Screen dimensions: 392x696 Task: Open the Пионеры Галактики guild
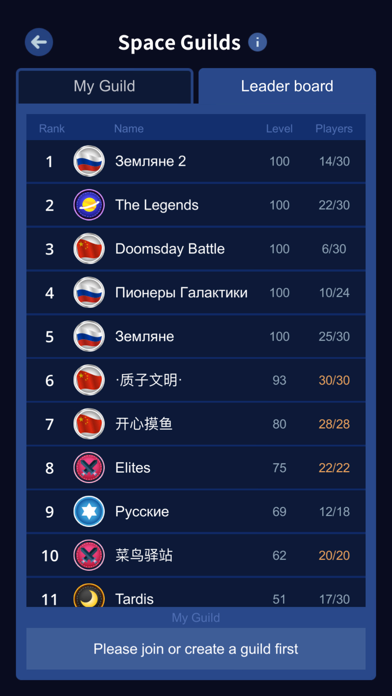(196, 293)
